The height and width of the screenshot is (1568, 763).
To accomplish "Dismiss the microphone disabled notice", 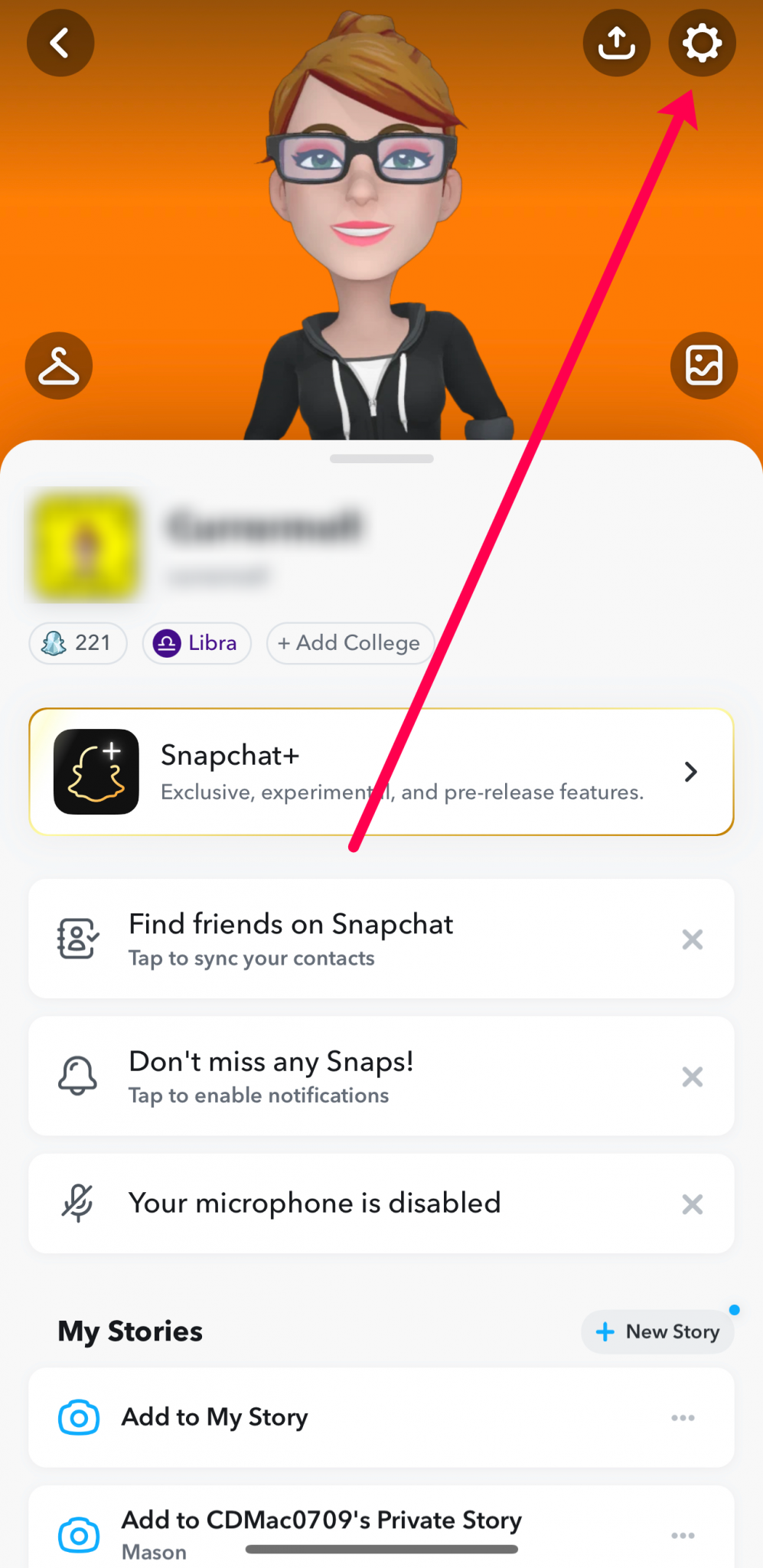I will click(x=692, y=1204).
